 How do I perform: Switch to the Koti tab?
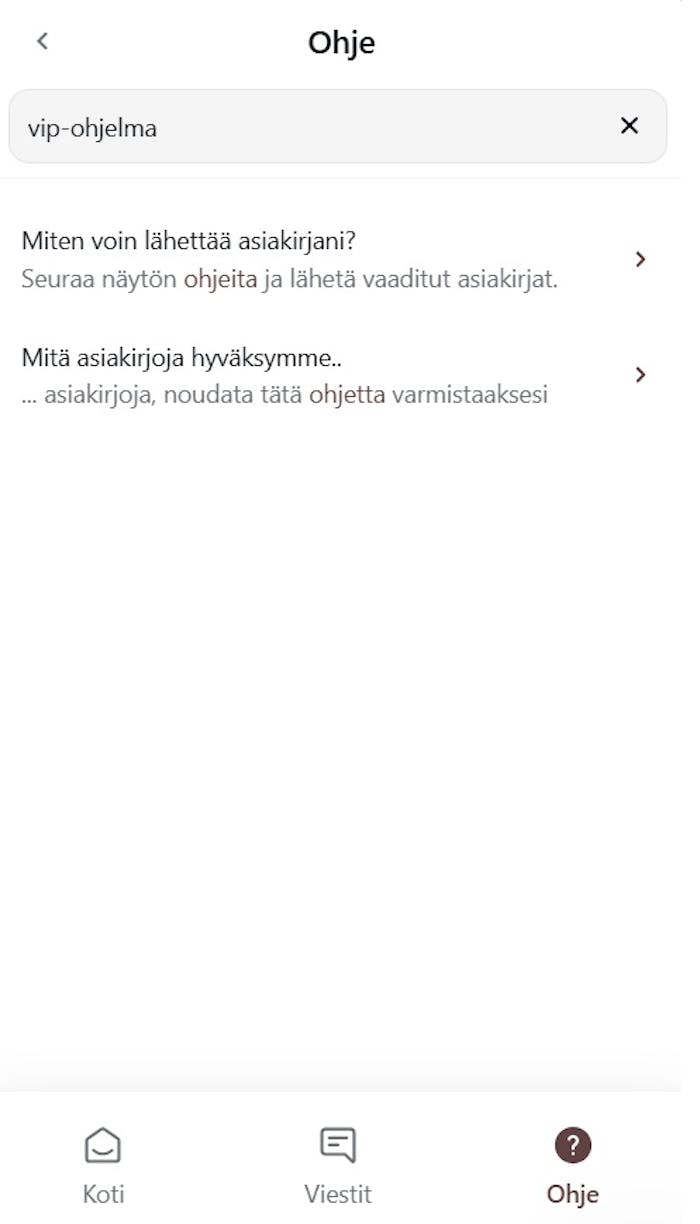[x=103, y=1165]
